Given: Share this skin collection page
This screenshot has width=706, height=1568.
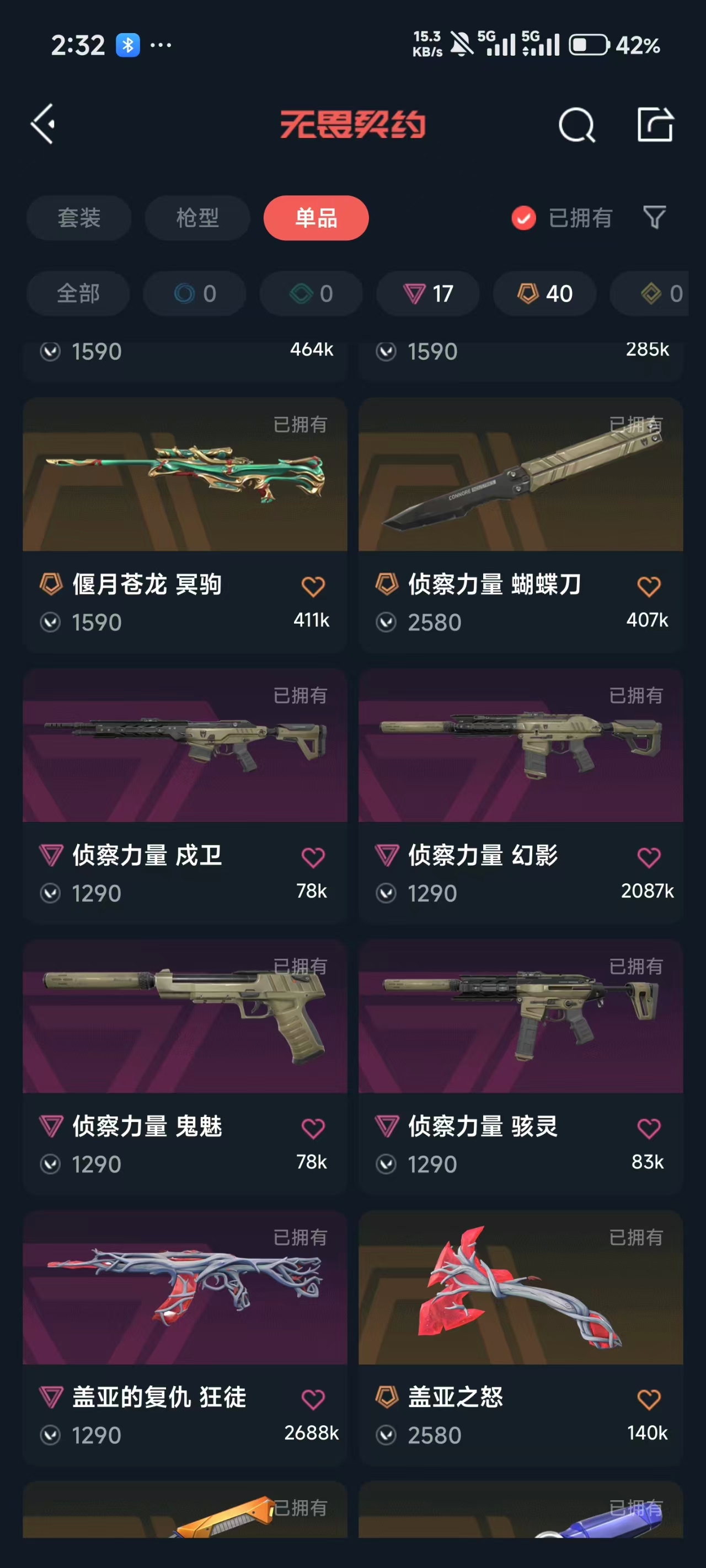Looking at the screenshot, I should 655,125.
